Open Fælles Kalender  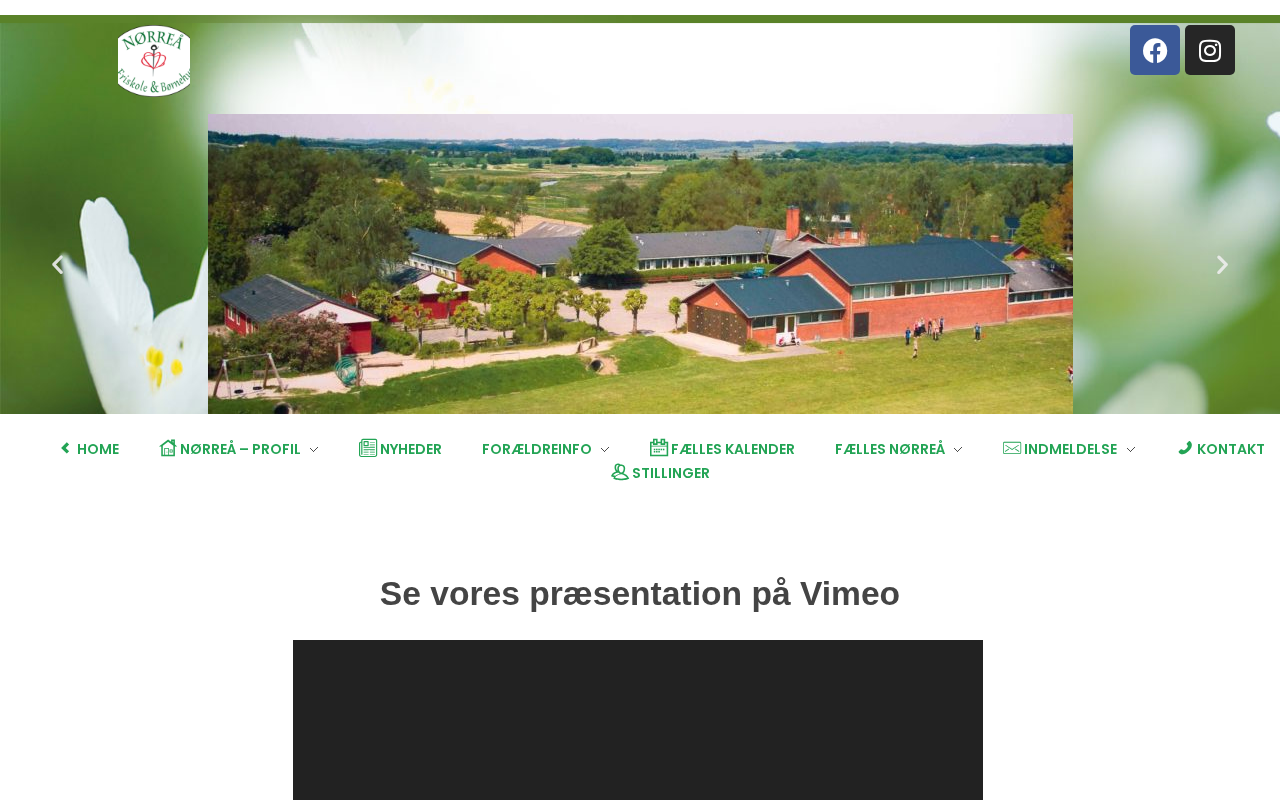[x=722, y=449]
